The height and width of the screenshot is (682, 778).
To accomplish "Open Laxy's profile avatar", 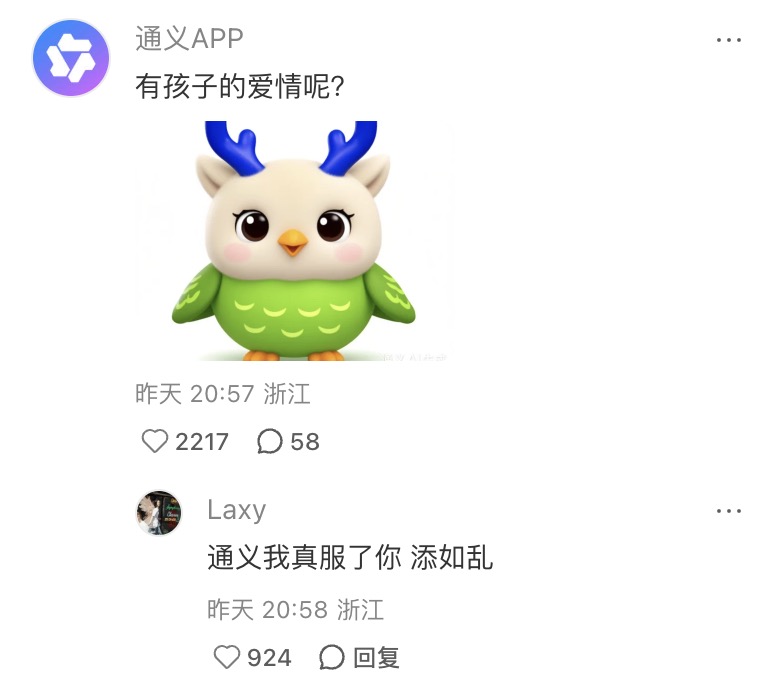I will click(x=159, y=513).
